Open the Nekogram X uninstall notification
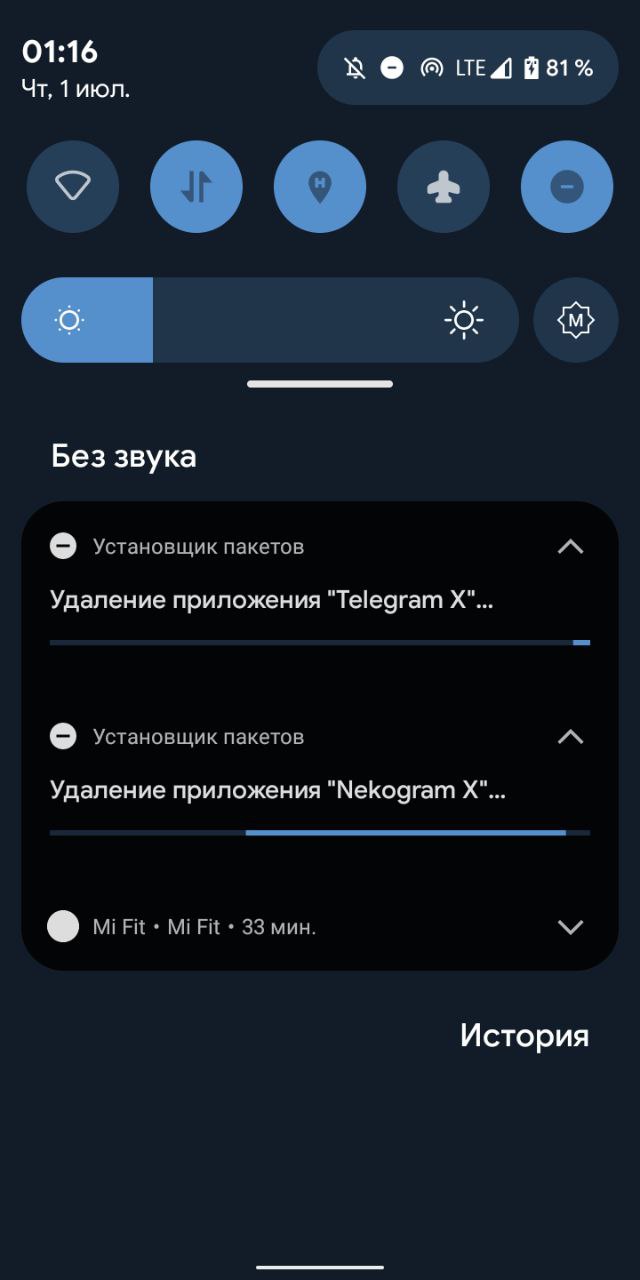This screenshot has height=1280, width=640. click(x=320, y=786)
